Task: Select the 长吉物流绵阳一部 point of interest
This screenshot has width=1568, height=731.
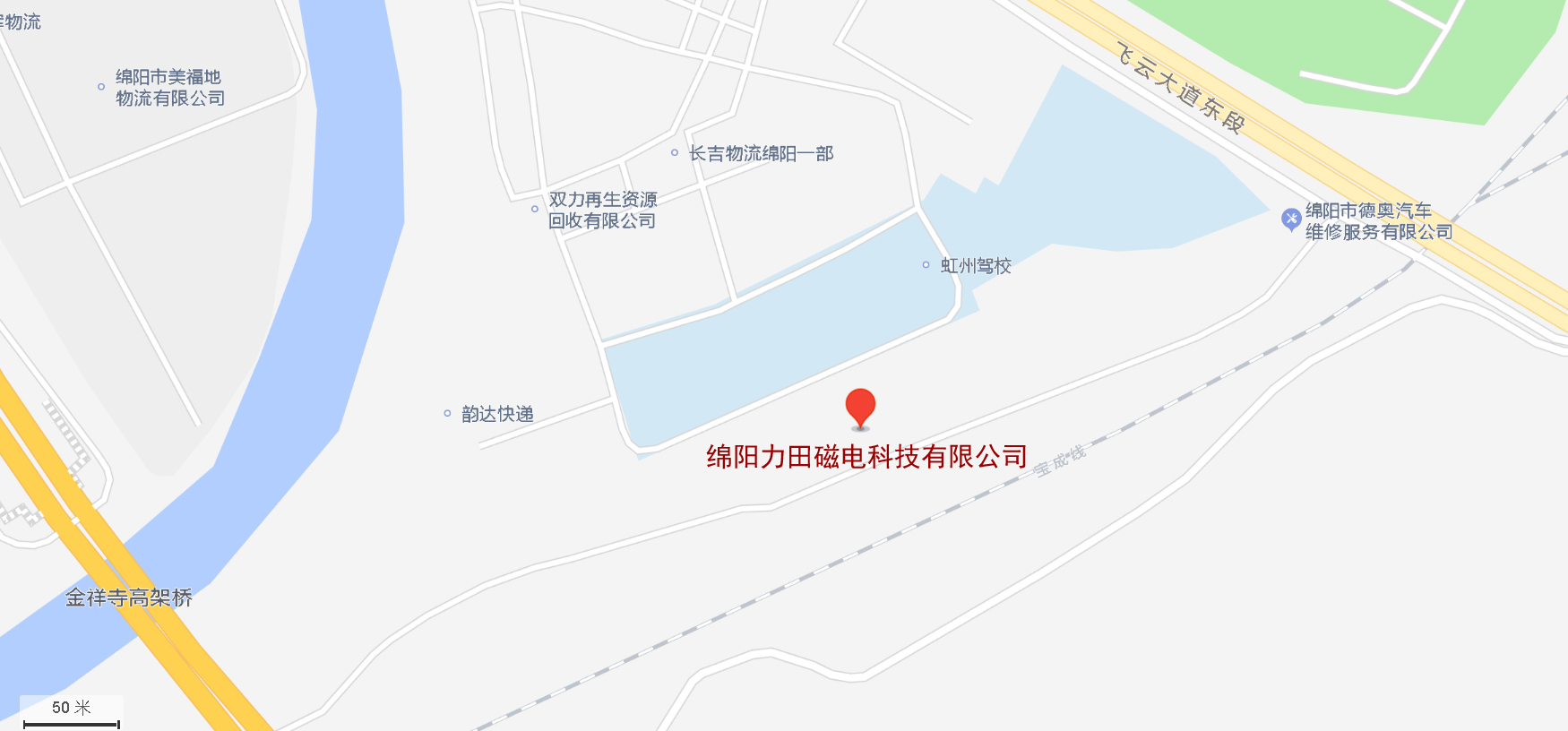Action: coord(675,153)
